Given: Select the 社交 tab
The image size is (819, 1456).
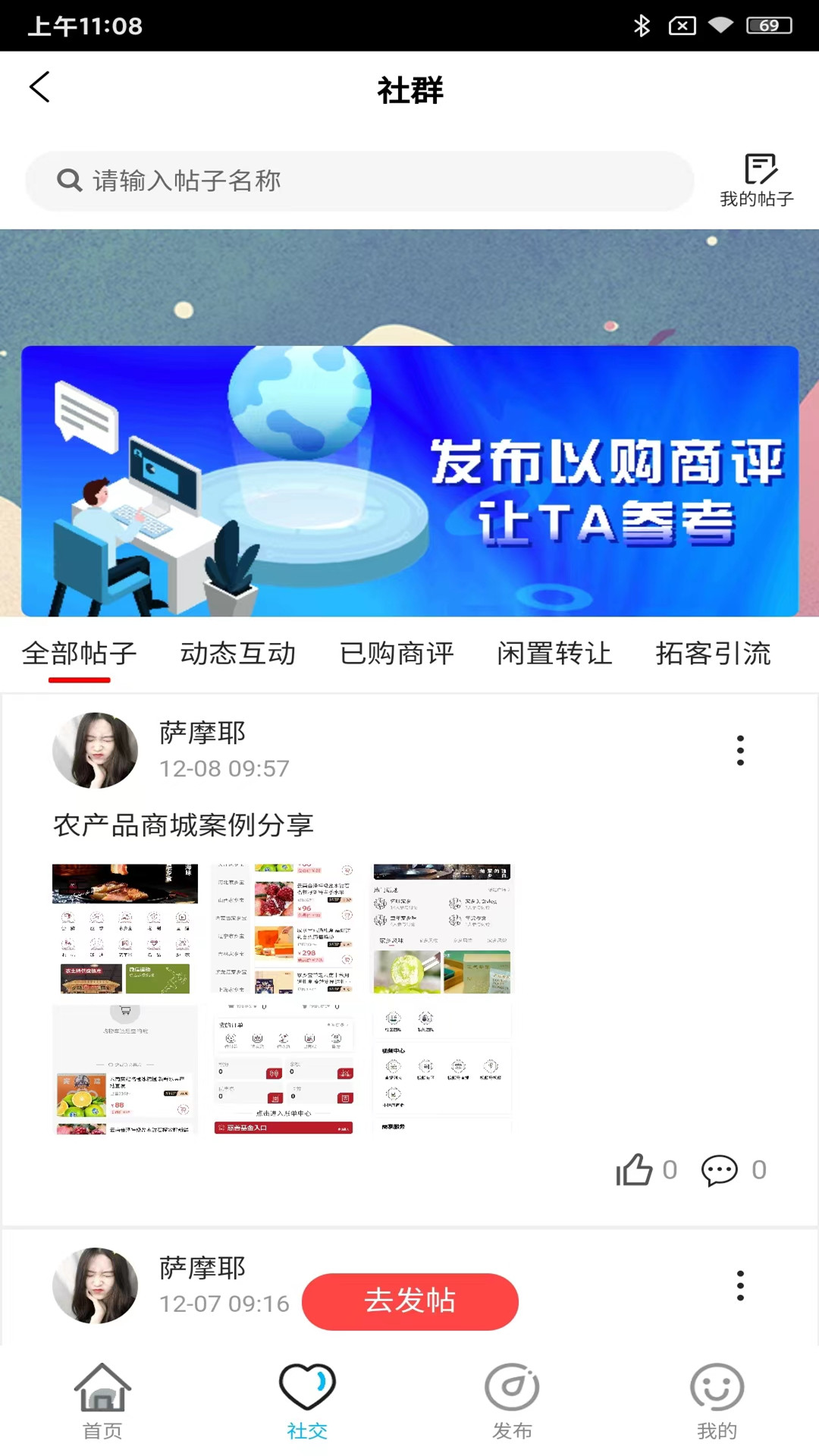Looking at the screenshot, I should [x=307, y=1401].
